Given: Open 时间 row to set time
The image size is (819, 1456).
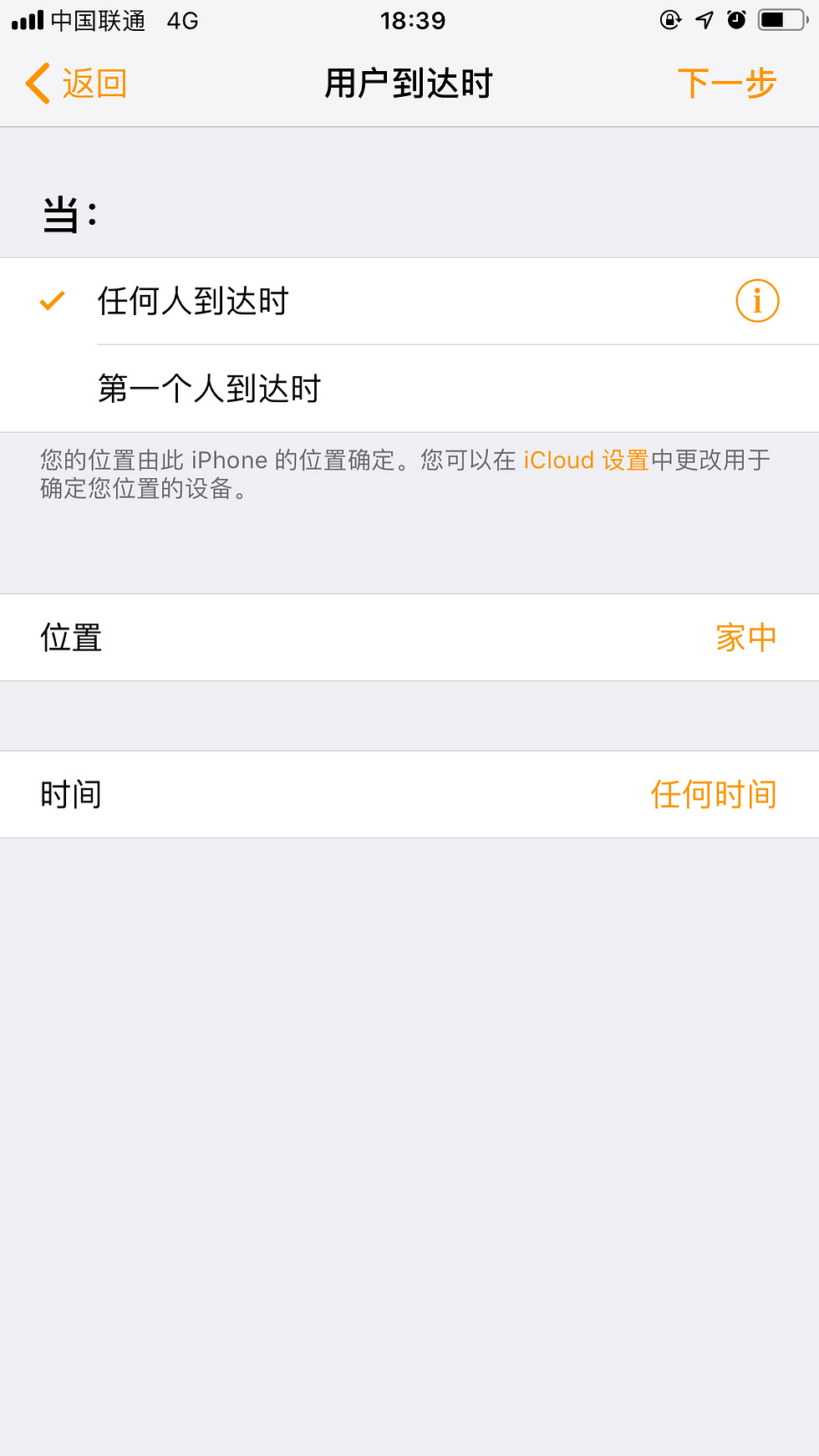Looking at the screenshot, I should click(x=409, y=795).
